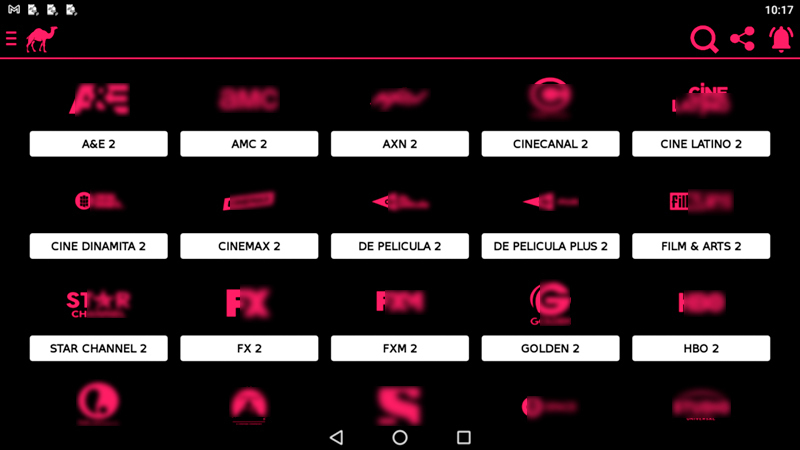Viewport: 800px width, 450px height.
Task: Open the FXM 2 channel
Action: pos(400,348)
